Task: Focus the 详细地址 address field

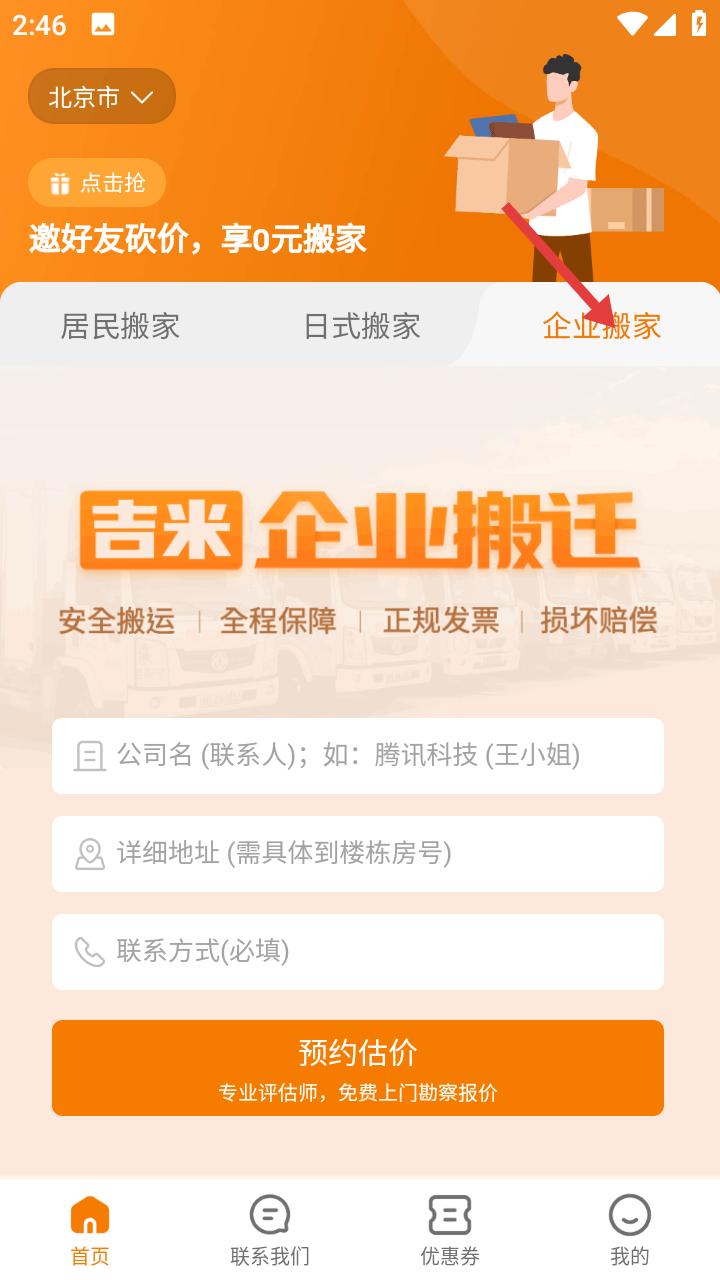Action: point(358,854)
